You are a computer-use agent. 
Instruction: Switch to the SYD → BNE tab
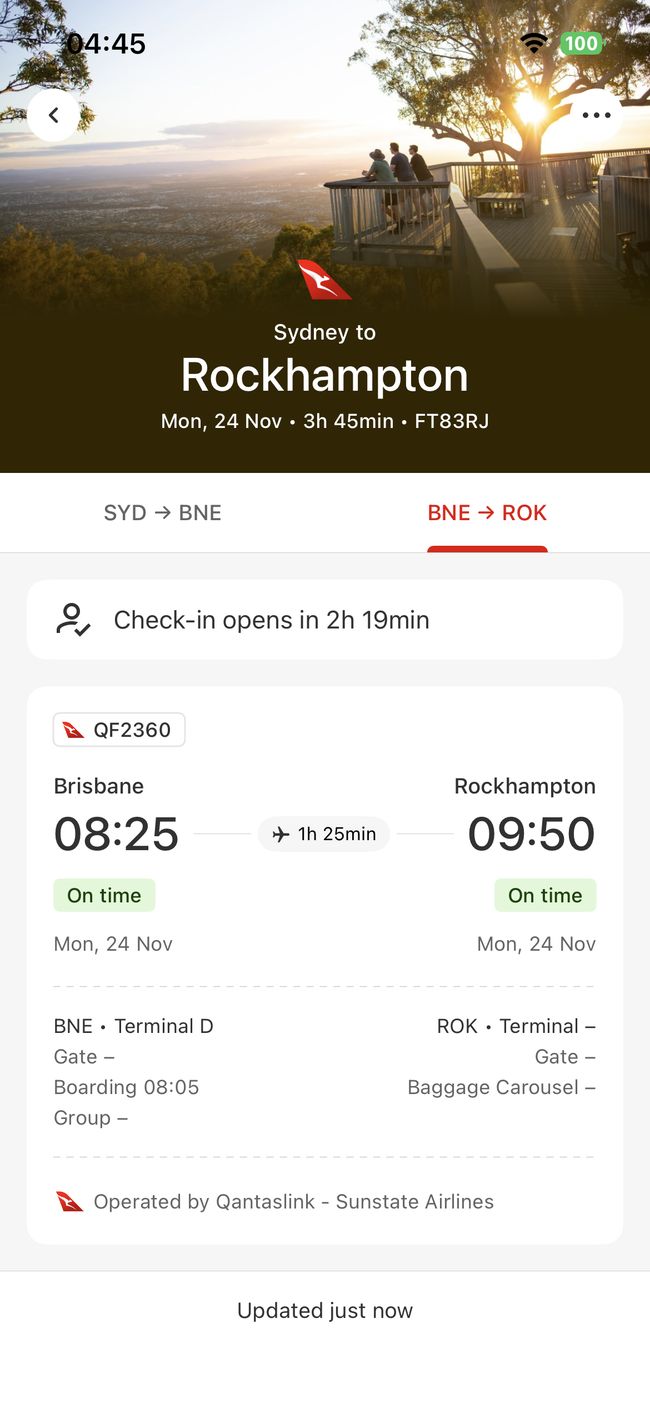[x=163, y=513]
